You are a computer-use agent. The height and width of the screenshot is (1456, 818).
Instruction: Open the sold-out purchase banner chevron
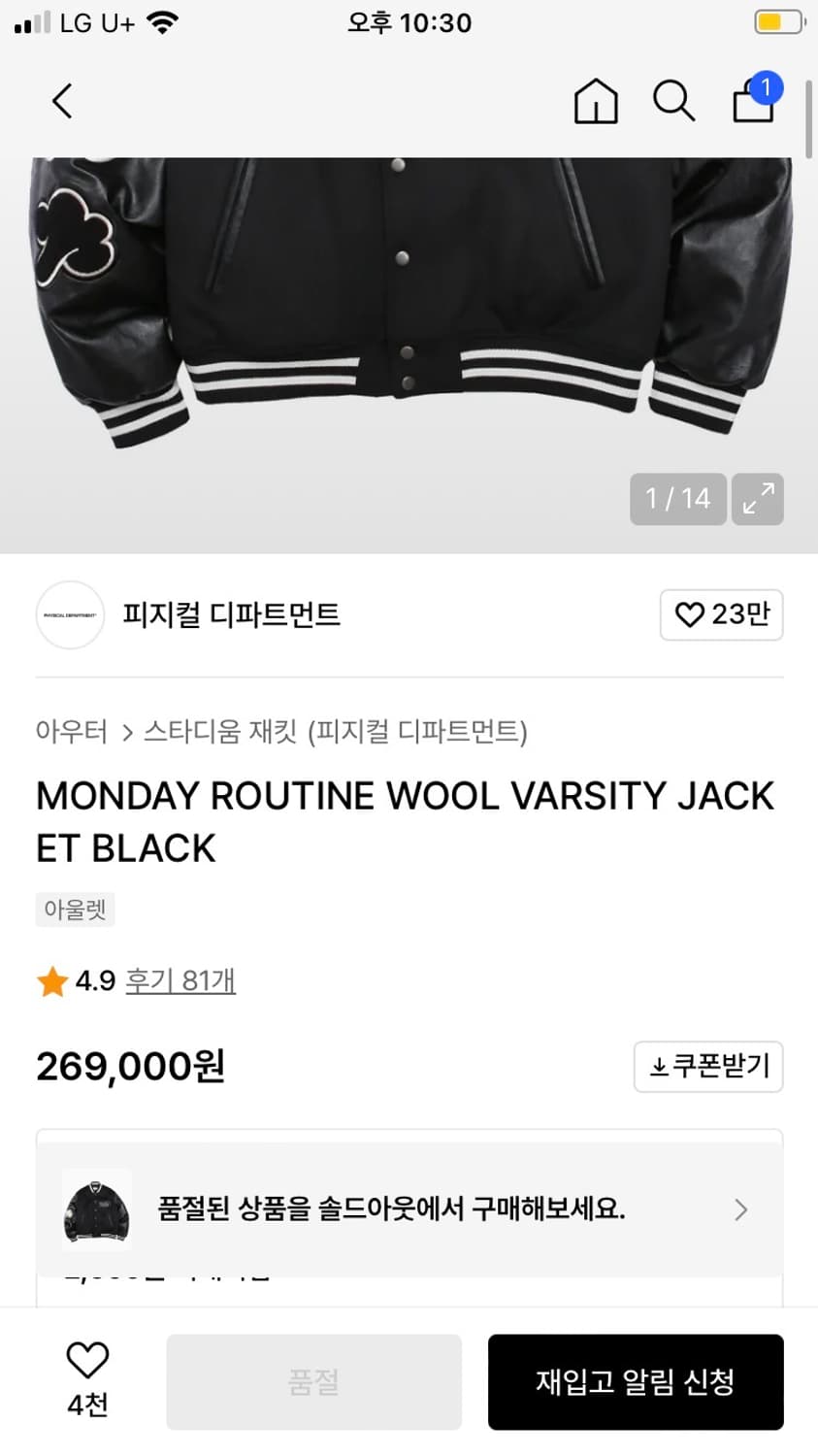coord(740,1209)
